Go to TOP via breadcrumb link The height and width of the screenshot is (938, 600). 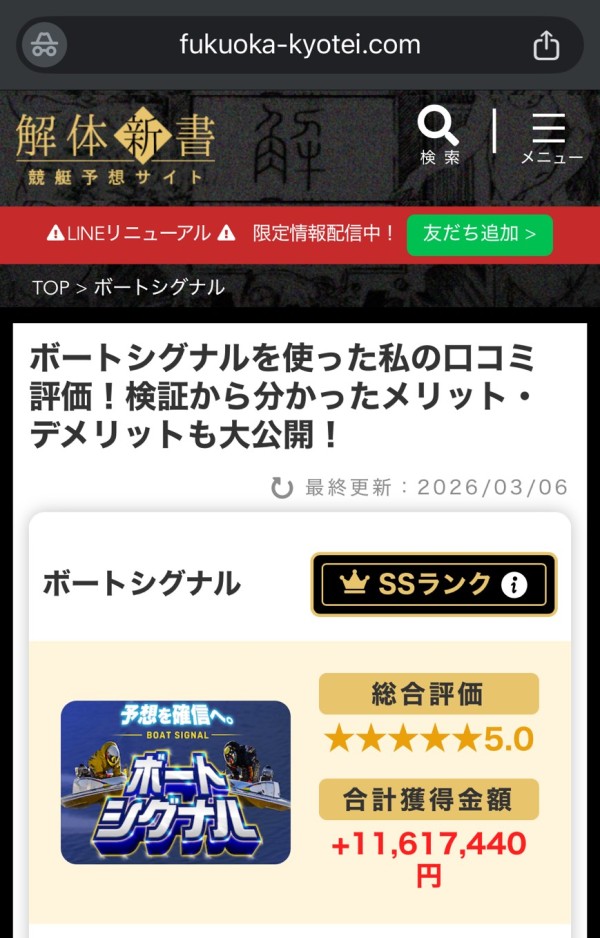[50, 288]
